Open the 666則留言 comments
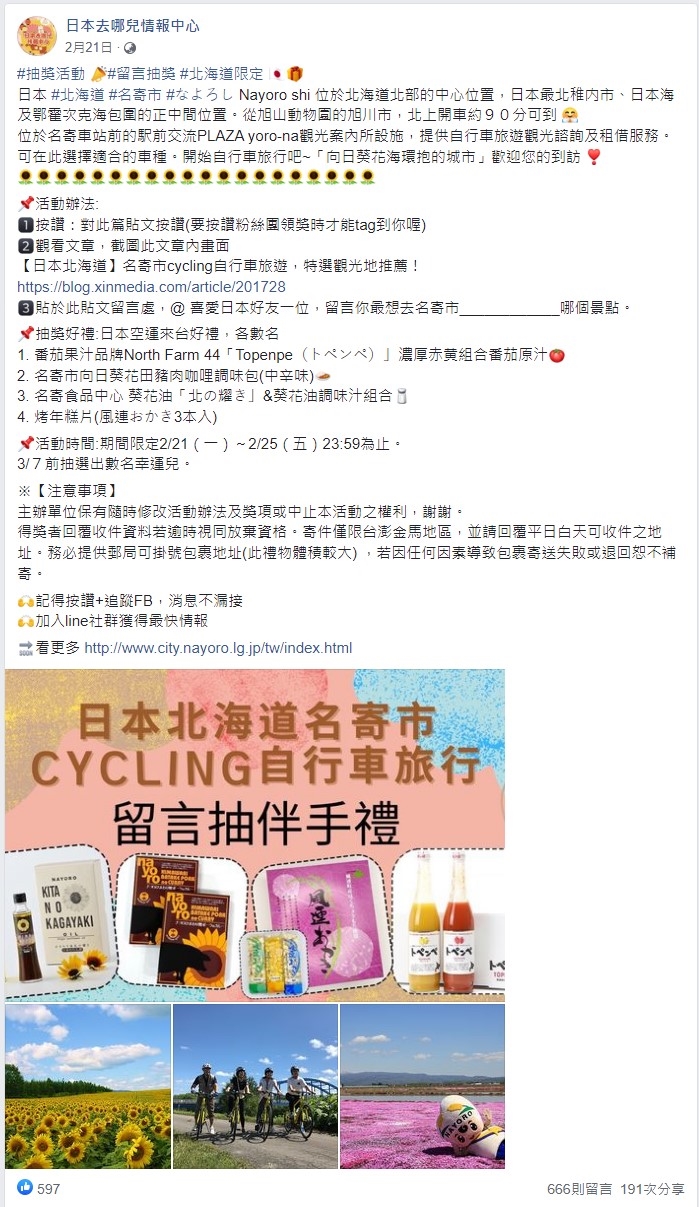The image size is (699, 1207). tap(579, 1188)
